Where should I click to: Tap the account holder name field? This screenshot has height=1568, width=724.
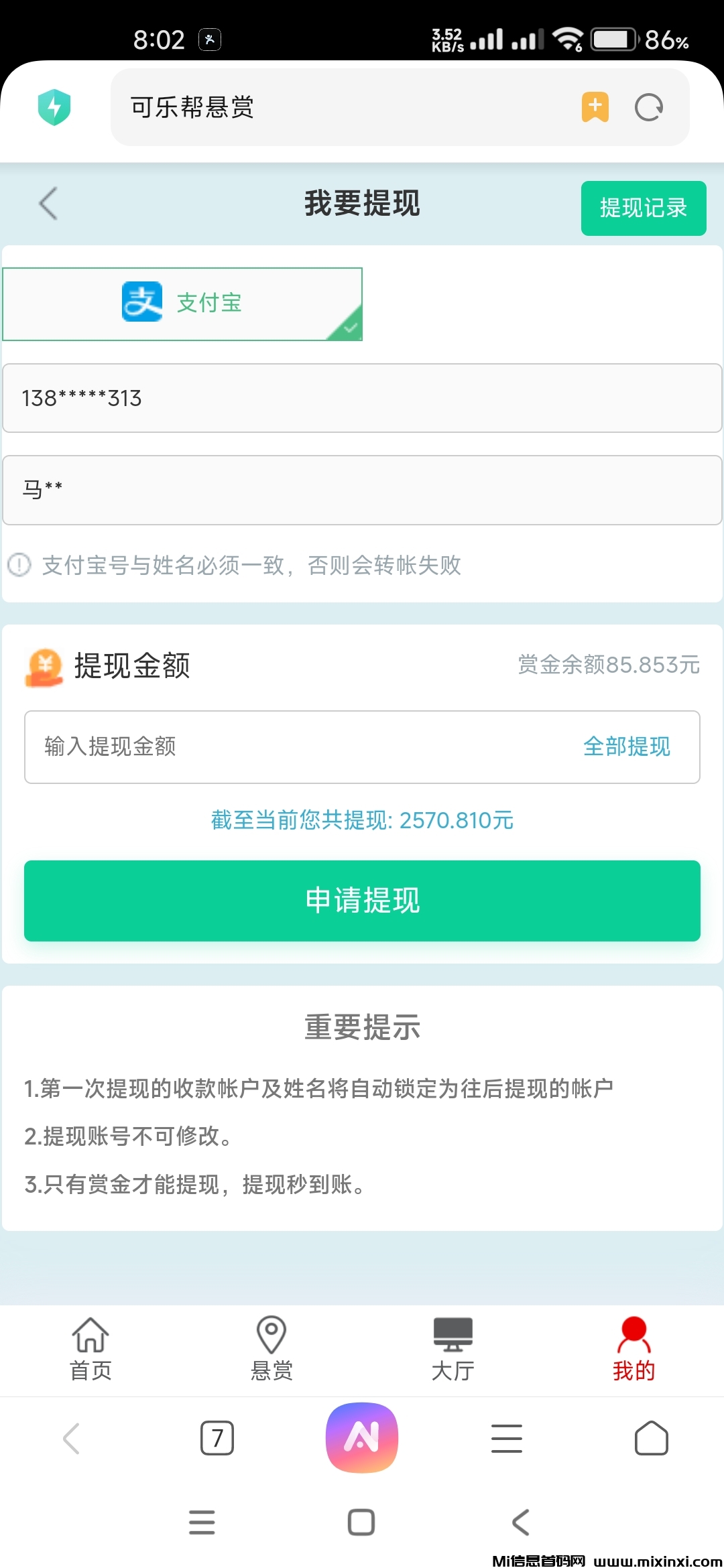[x=362, y=490]
